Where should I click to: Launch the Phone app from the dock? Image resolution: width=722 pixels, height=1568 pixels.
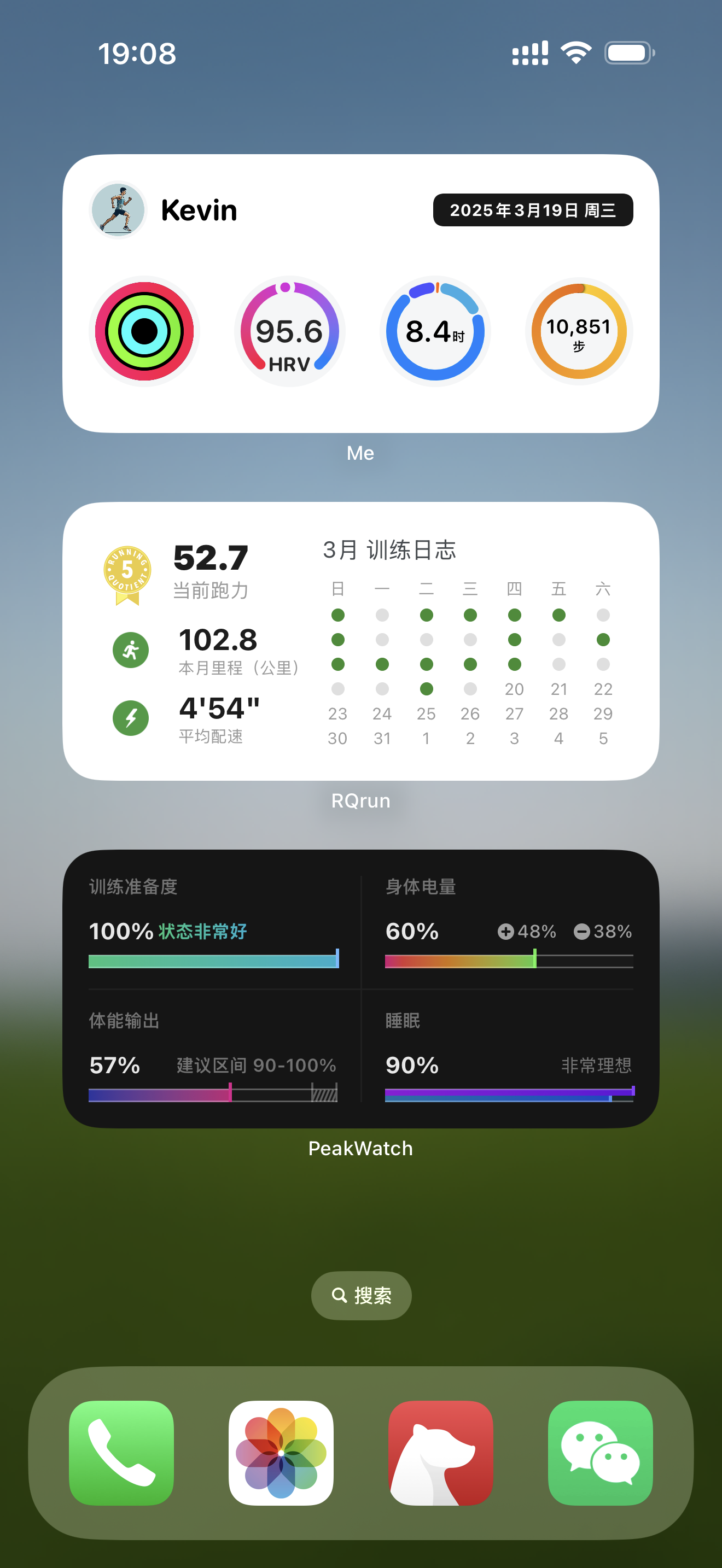coord(121,1453)
